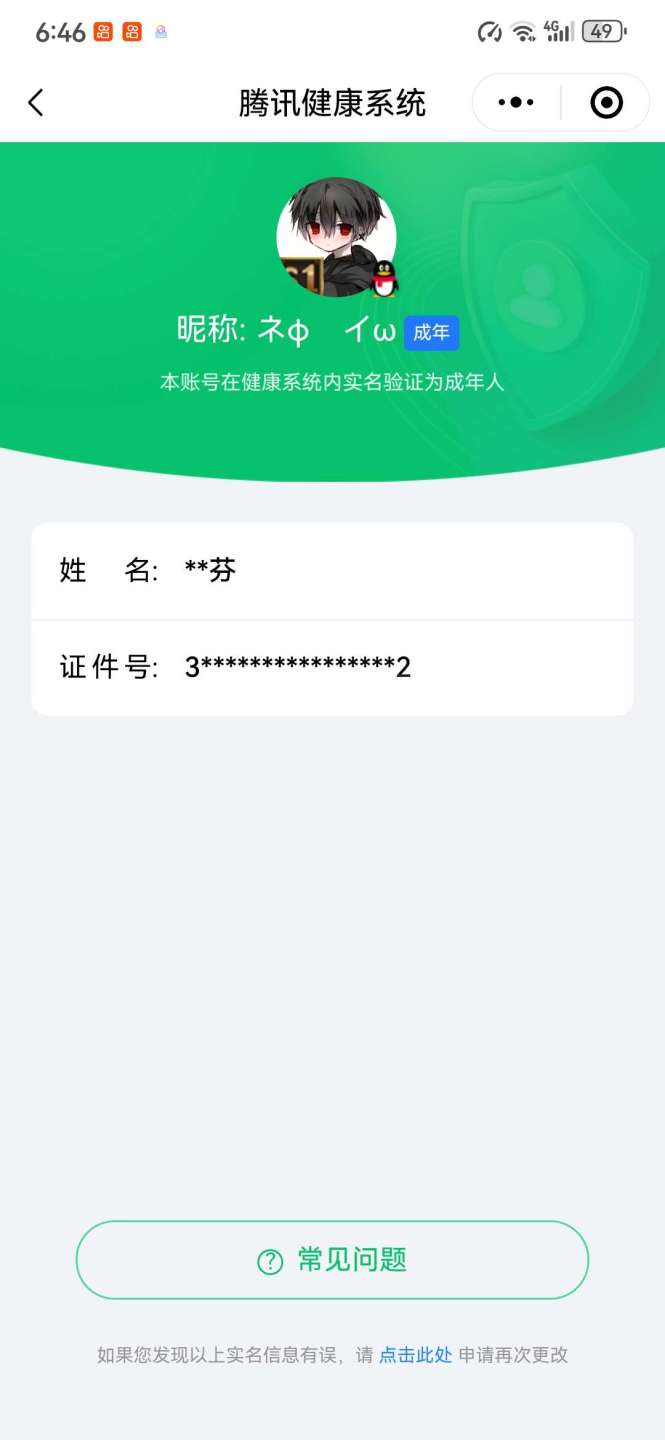Viewport: 665px width, 1440px height.
Task: Tap the 点击此处 link to request change
Action: pos(415,1355)
